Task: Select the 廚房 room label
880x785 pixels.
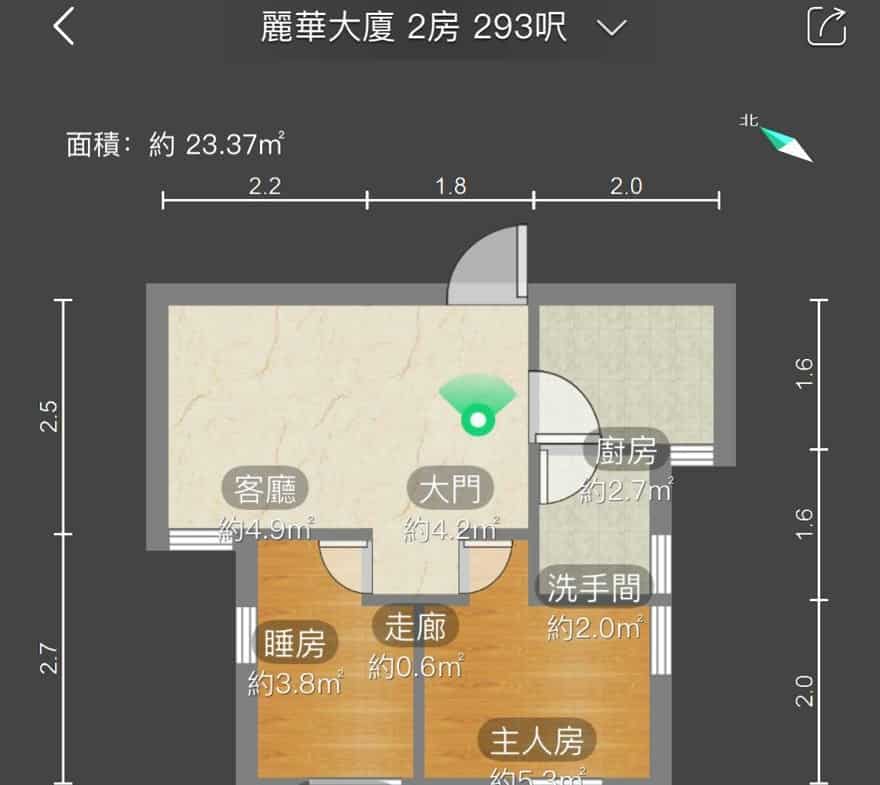Action: click(626, 452)
